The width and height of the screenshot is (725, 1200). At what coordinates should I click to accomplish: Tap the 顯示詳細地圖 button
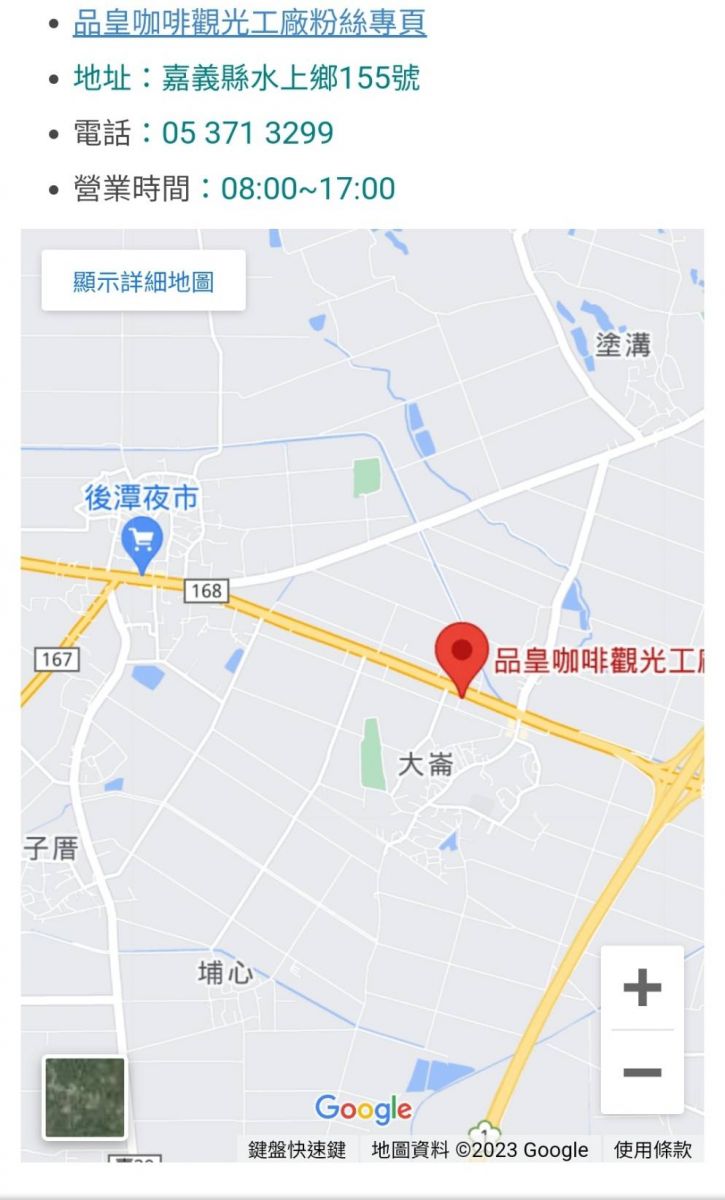pos(143,281)
